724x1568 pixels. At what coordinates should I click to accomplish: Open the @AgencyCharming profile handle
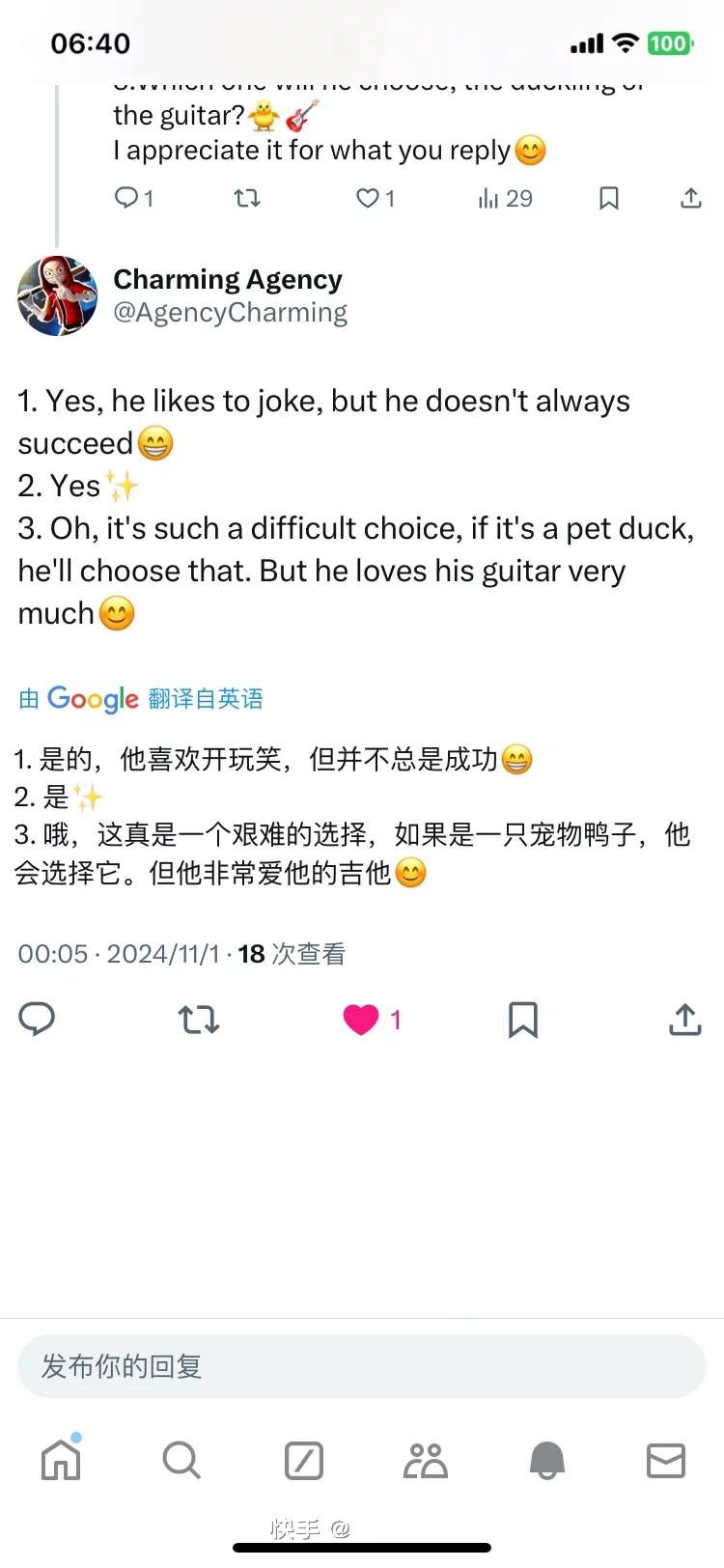pyautogui.click(x=230, y=313)
